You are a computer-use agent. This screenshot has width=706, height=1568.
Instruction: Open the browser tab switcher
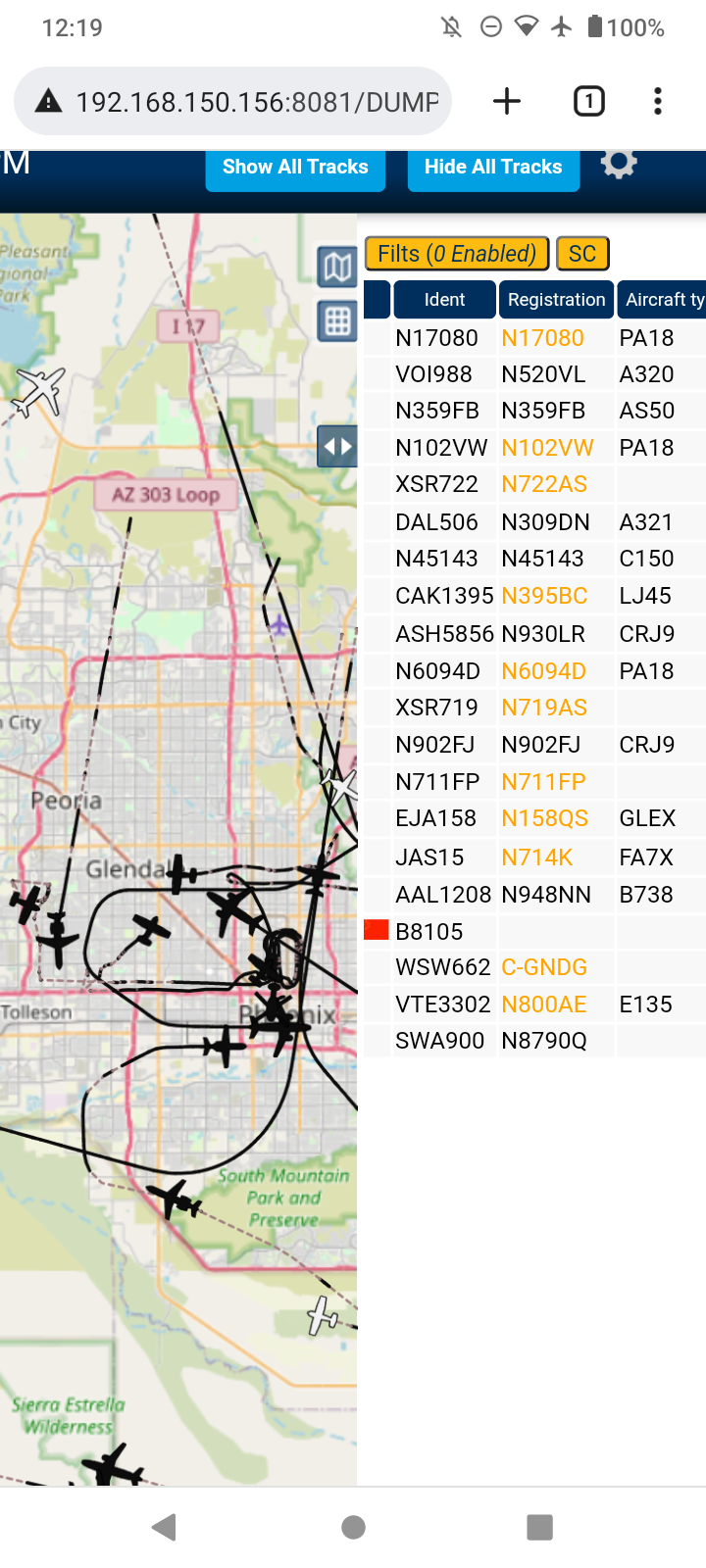(x=589, y=101)
